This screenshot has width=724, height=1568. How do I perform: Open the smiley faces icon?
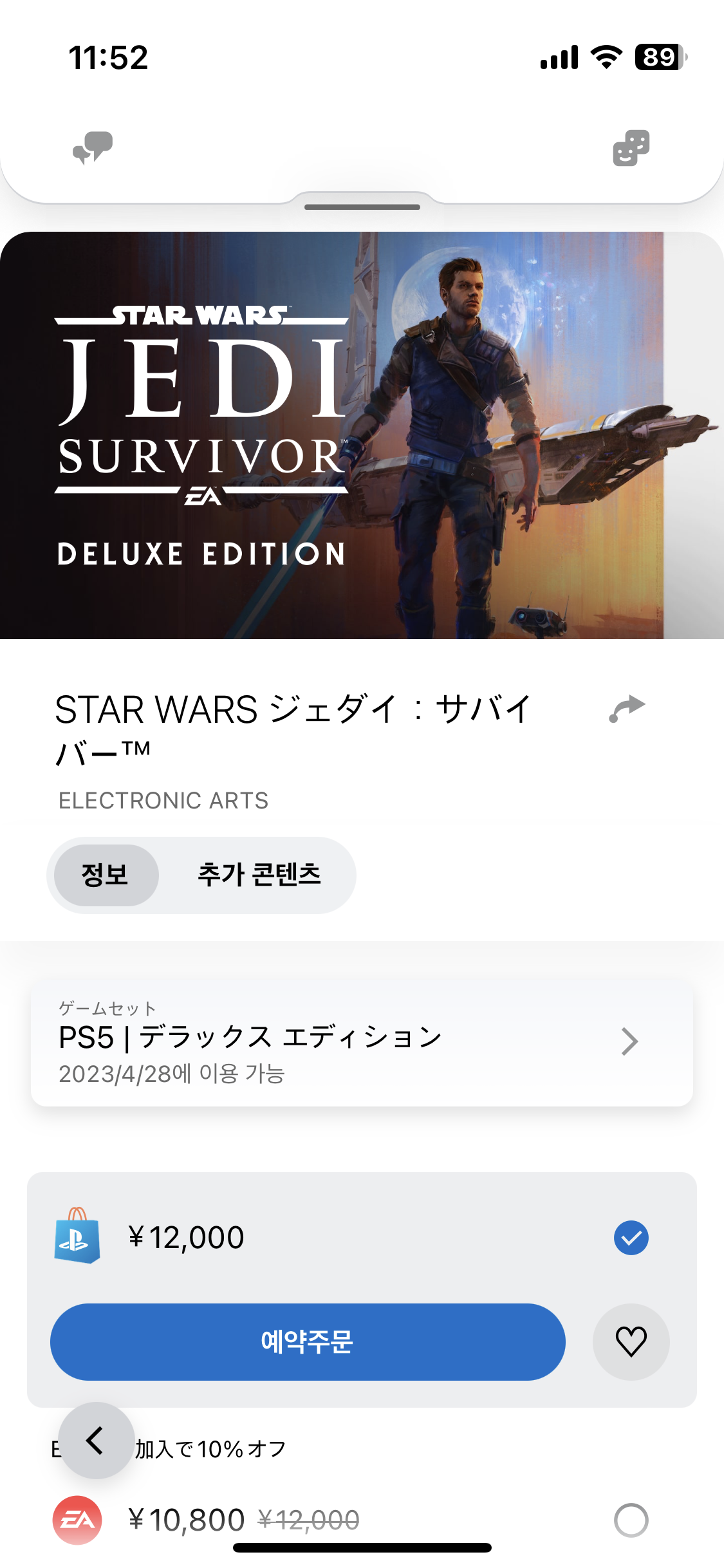pos(631,148)
